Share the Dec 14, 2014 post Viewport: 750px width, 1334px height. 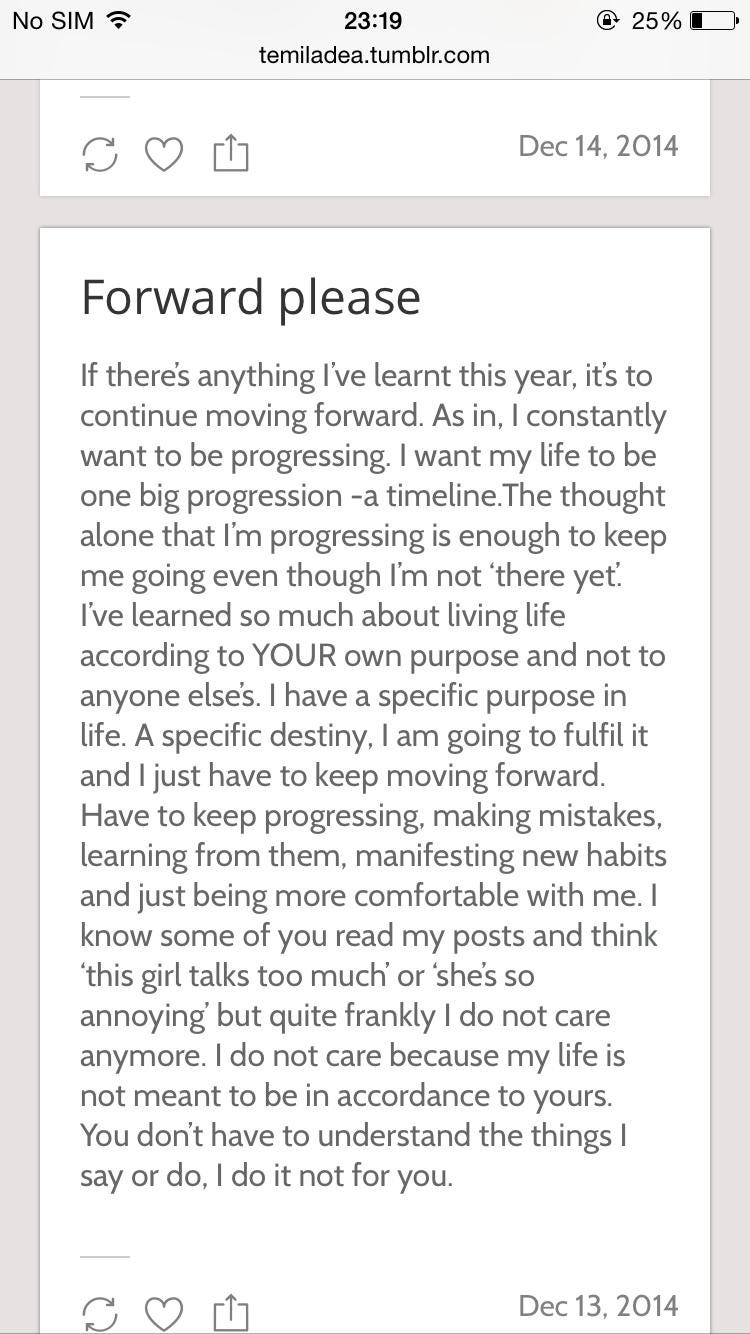[231, 154]
